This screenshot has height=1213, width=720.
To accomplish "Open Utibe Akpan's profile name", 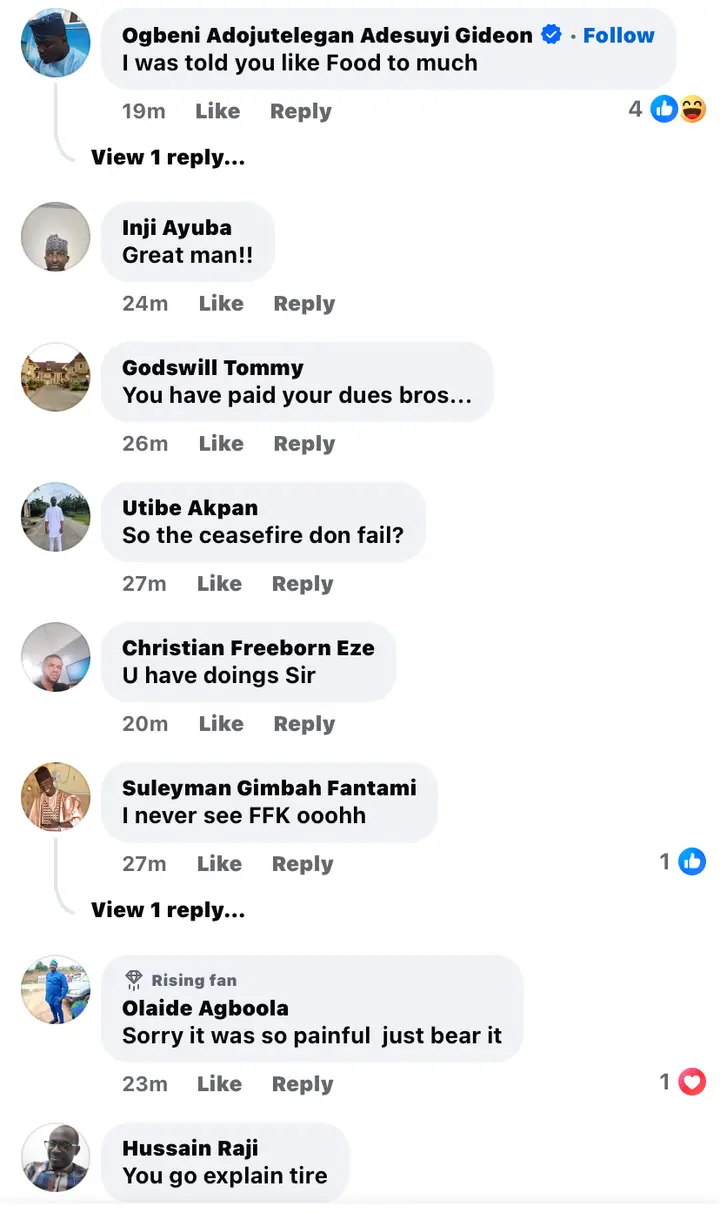I will [x=190, y=508].
